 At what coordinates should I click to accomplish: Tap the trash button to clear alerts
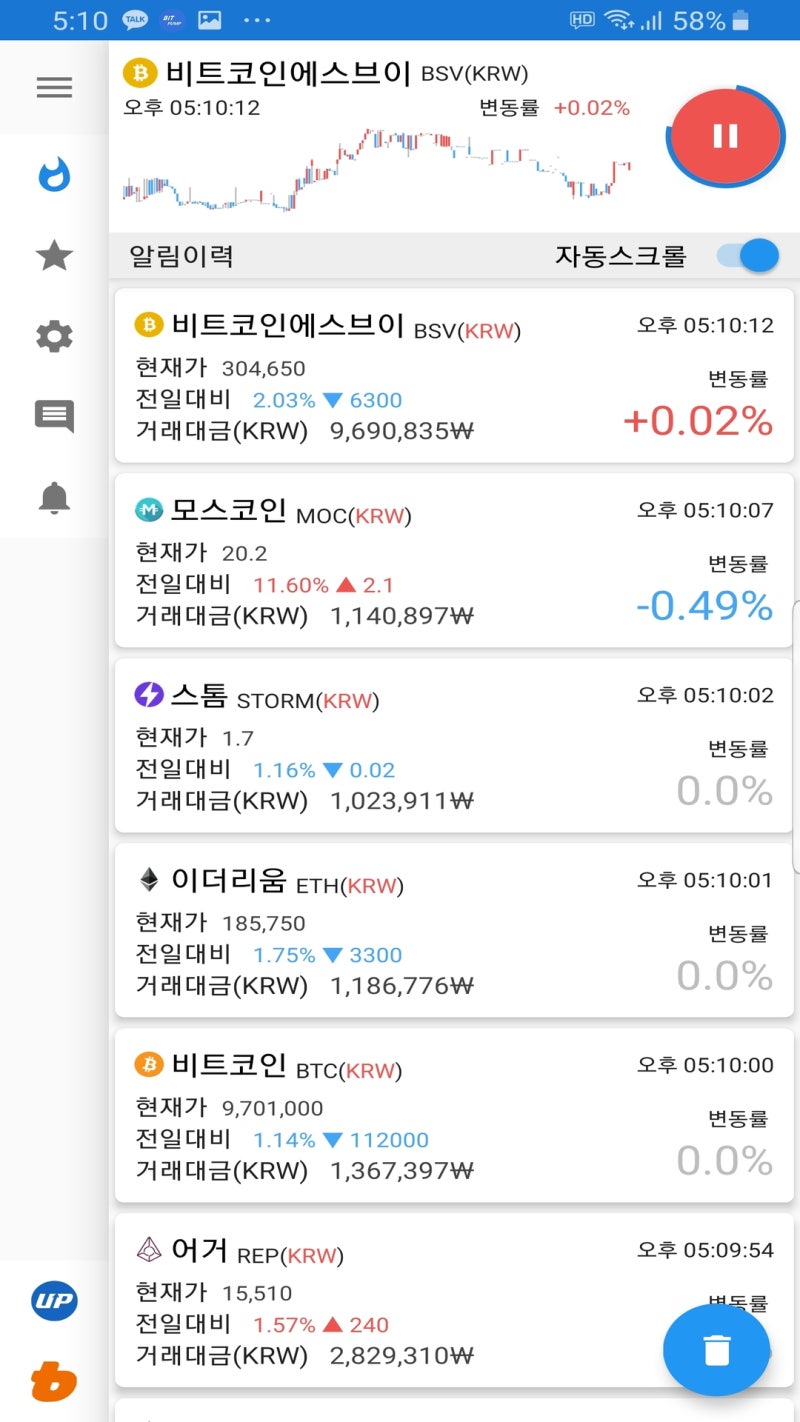point(716,1349)
